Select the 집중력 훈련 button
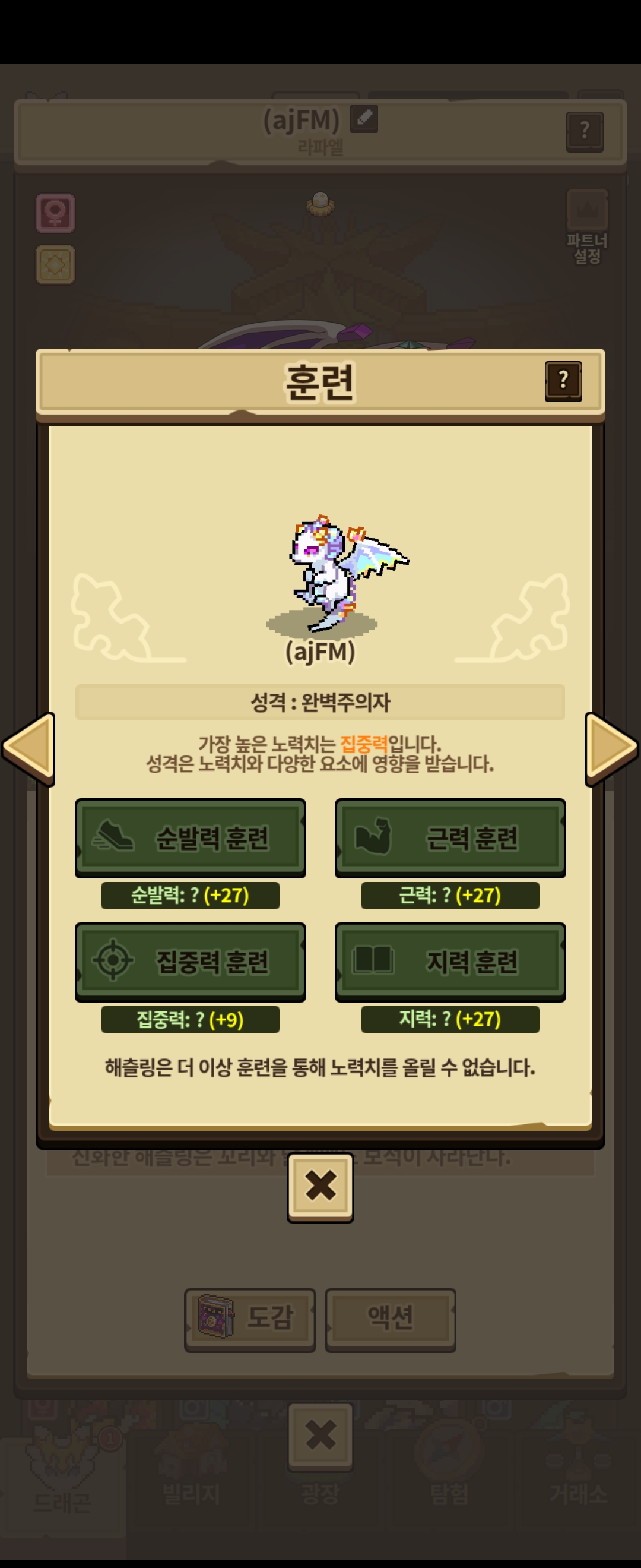Image resolution: width=641 pixels, height=1568 pixels. coord(191,962)
